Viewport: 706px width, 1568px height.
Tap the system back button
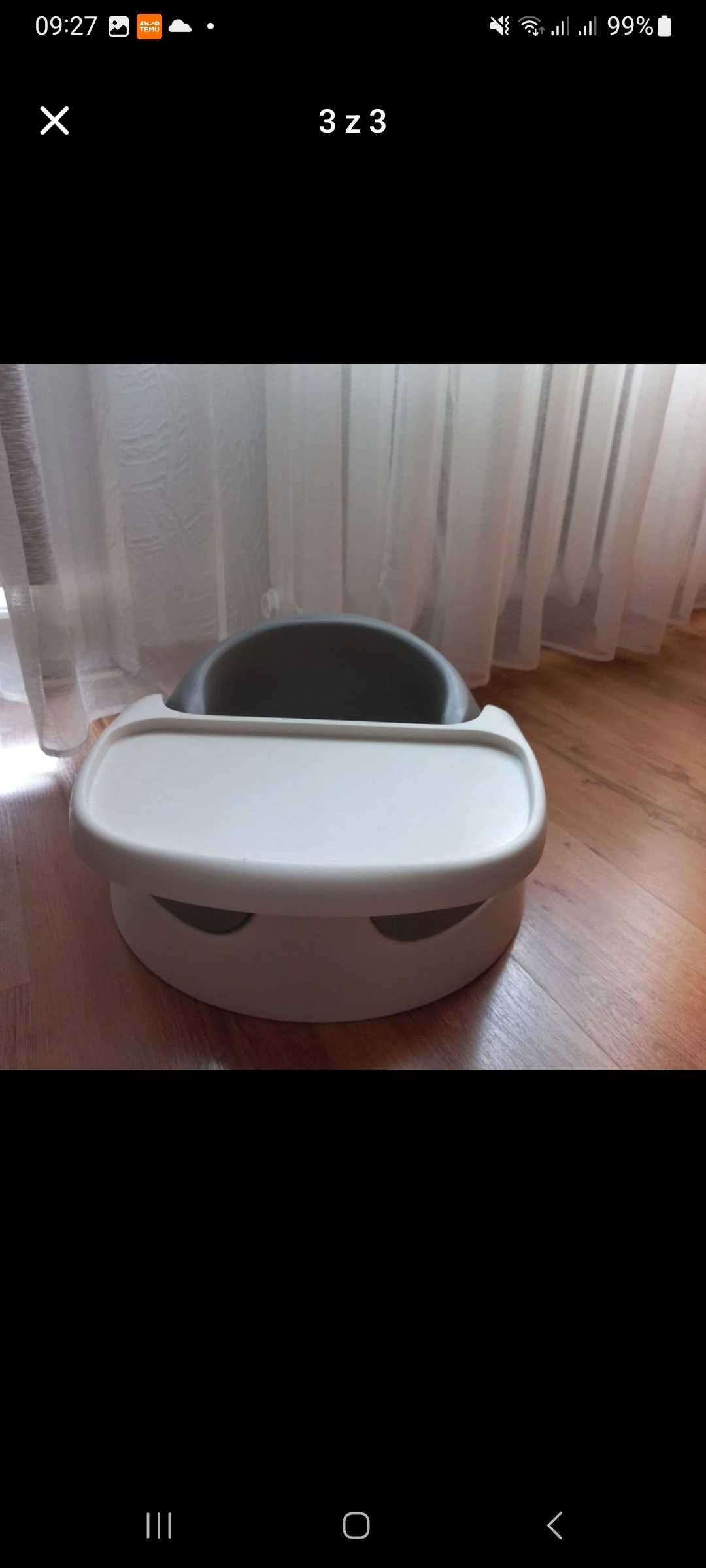coord(554,1526)
